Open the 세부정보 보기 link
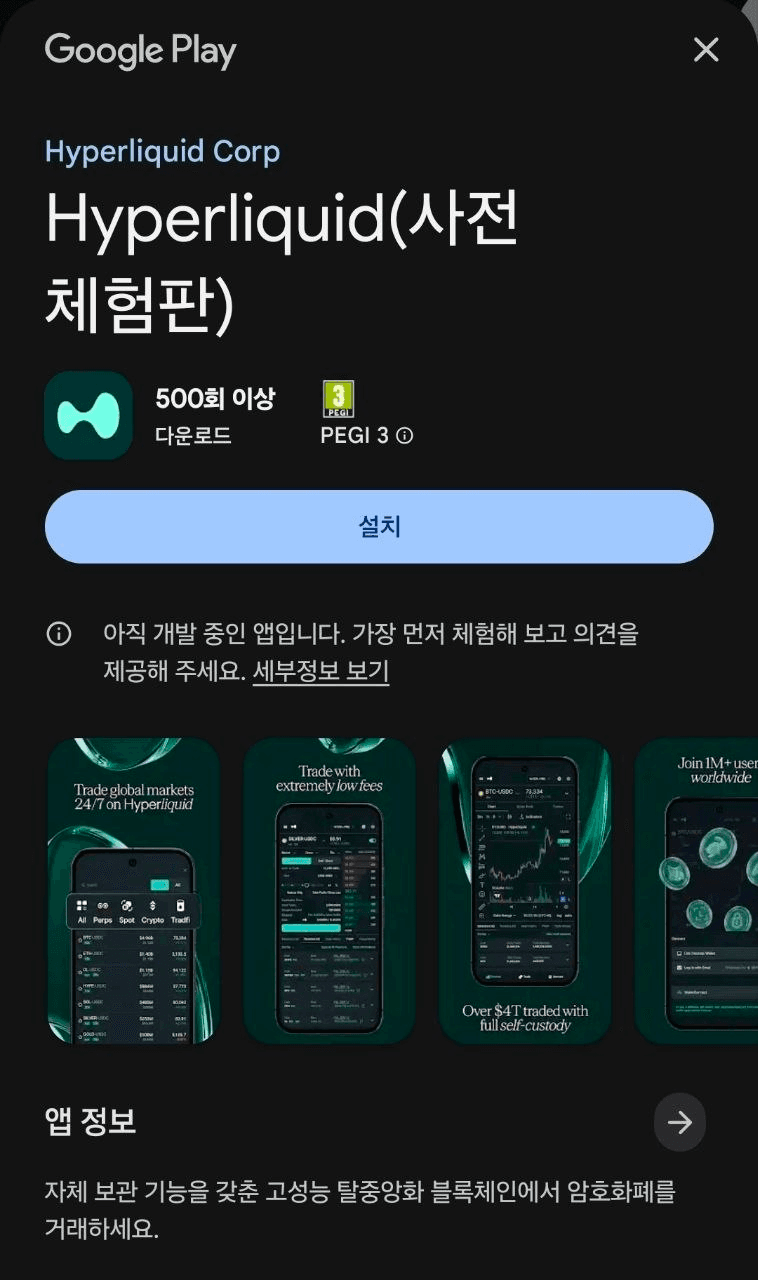Image resolution: width=758 pixels, height=1280 pixels. (320, 671)
